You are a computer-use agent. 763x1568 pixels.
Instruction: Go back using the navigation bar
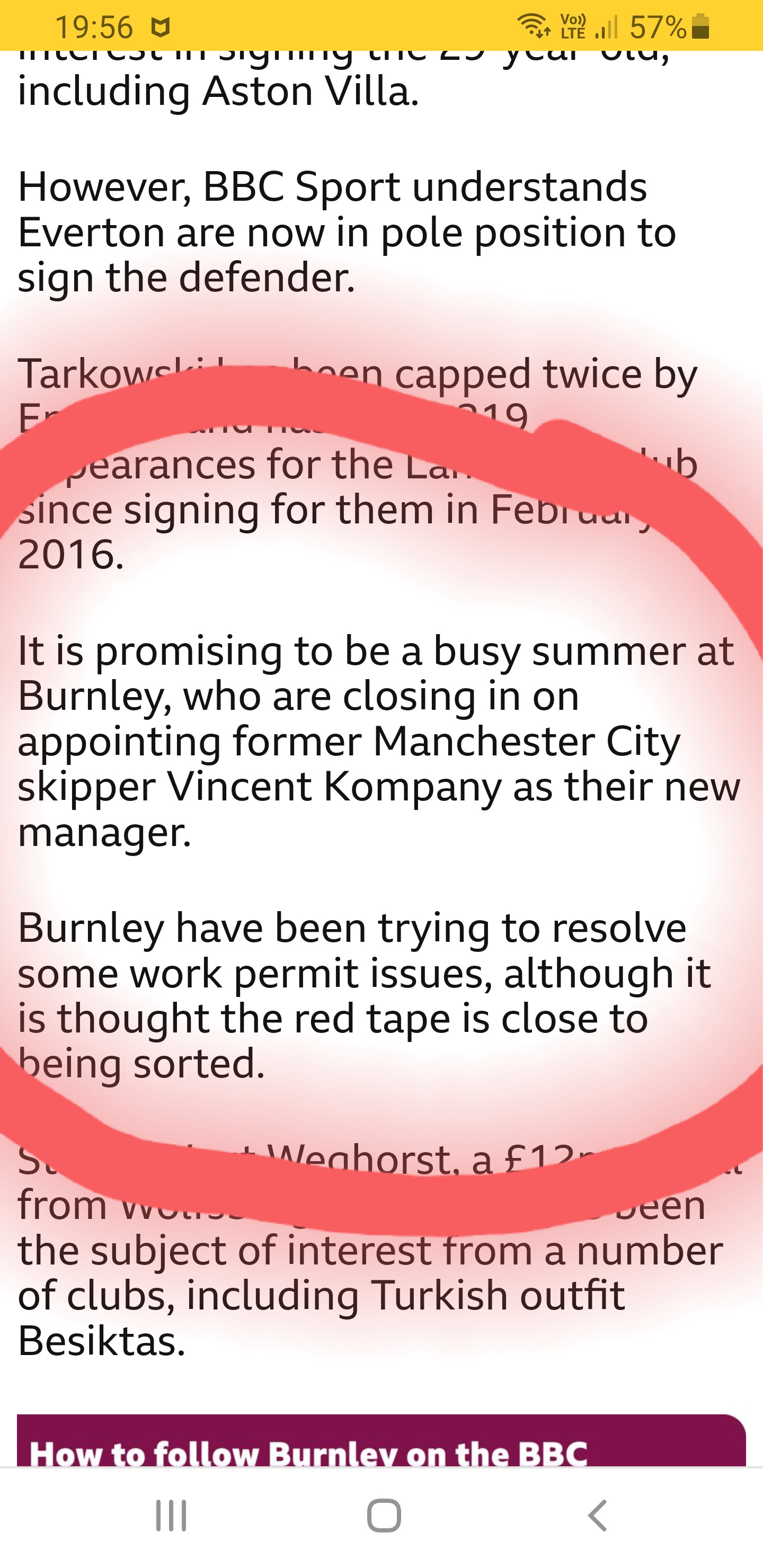(597, 1515)
